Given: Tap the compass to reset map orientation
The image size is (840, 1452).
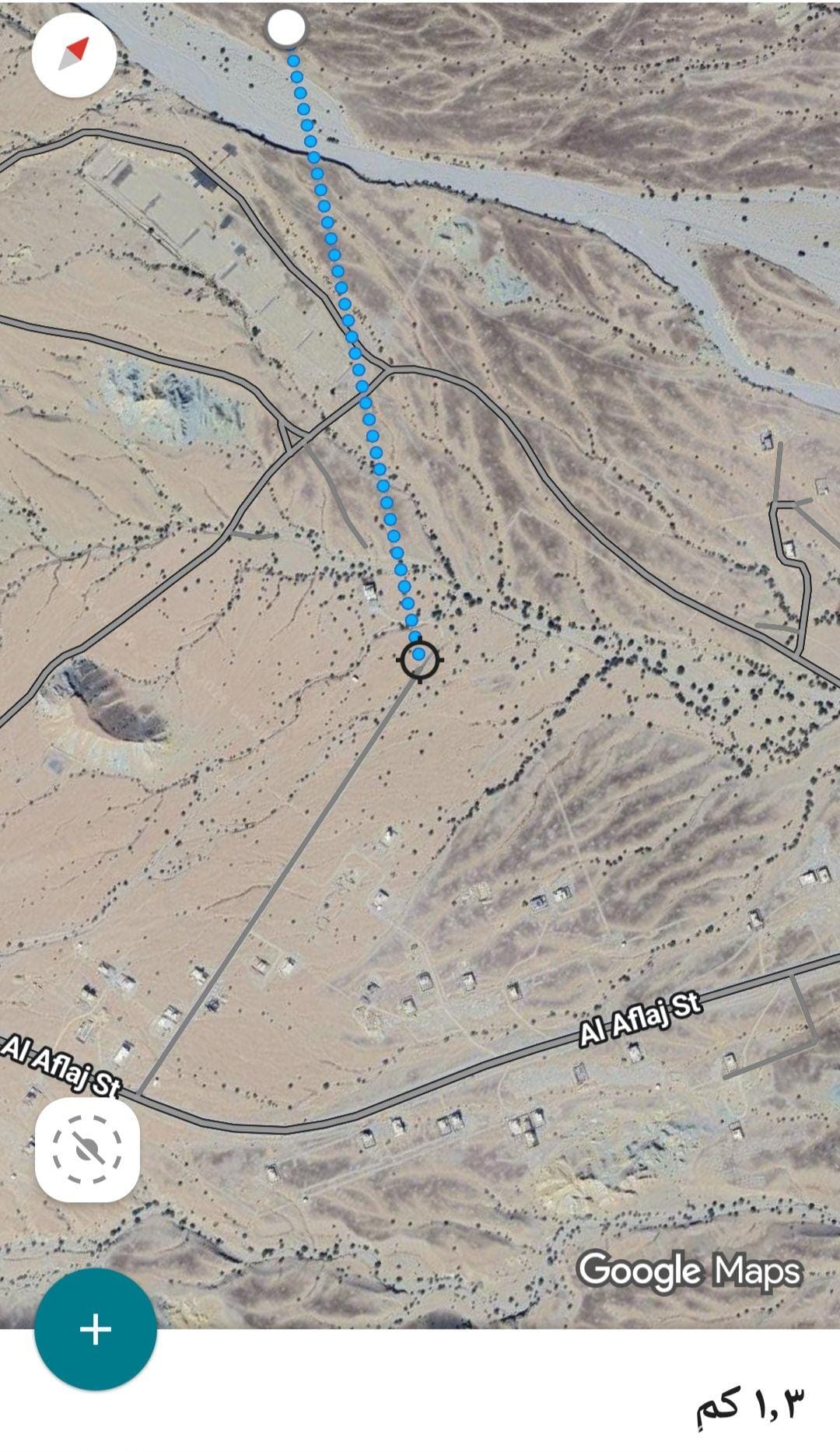Looking at the screenshot, I should point(74,54).
